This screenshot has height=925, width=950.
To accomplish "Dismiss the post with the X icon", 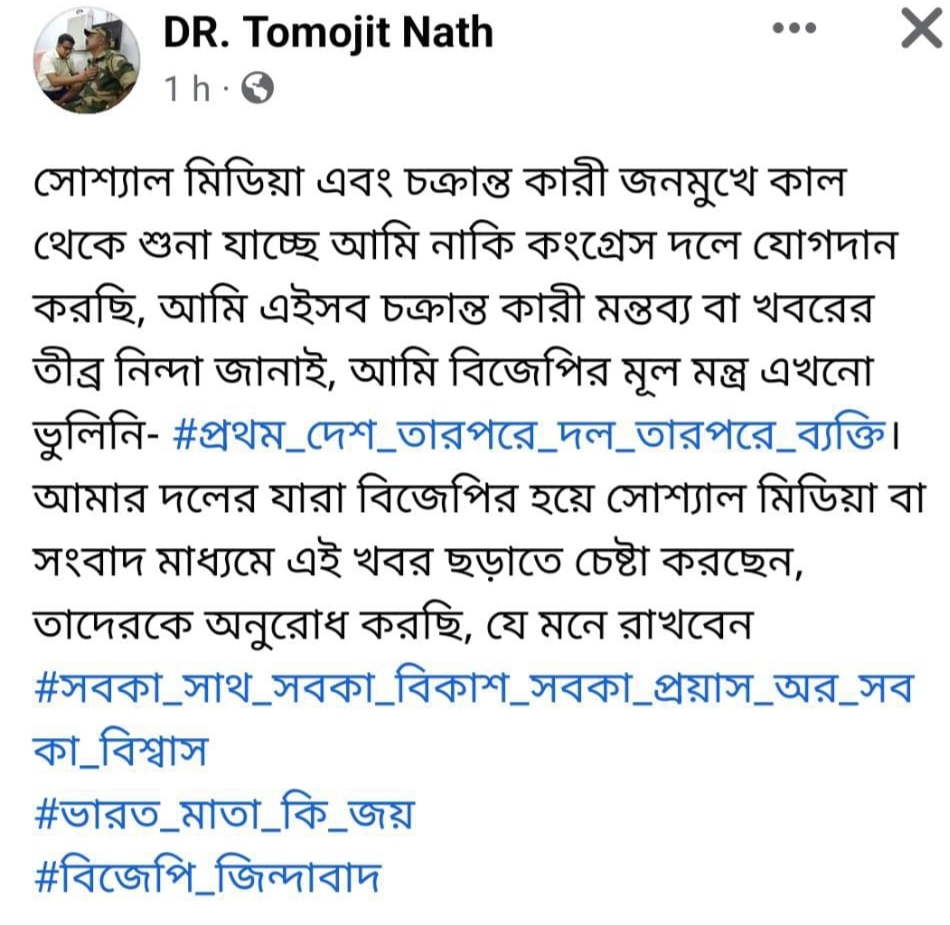I will tap(921, 31).
